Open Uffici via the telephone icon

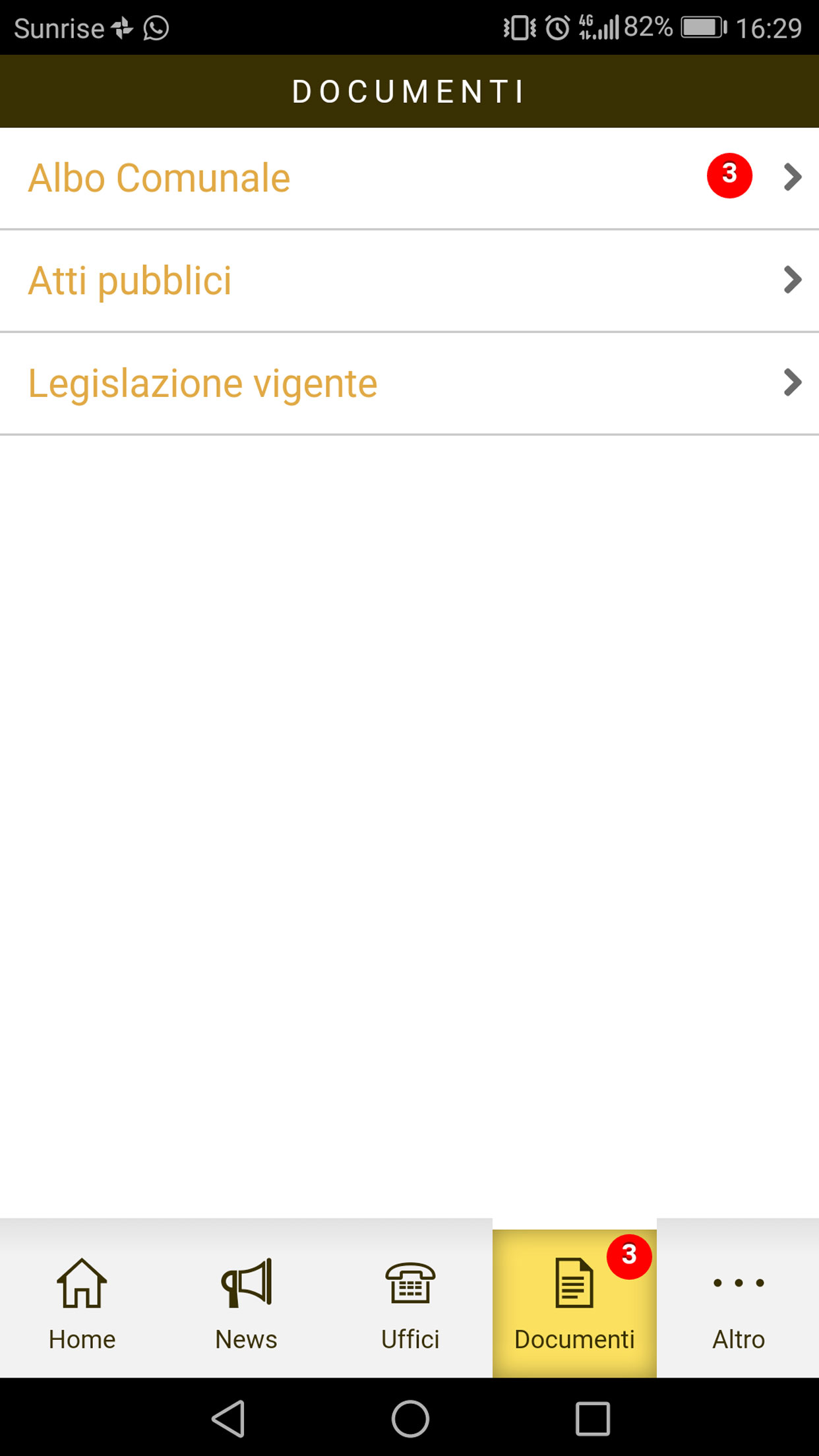point(409,1283)
